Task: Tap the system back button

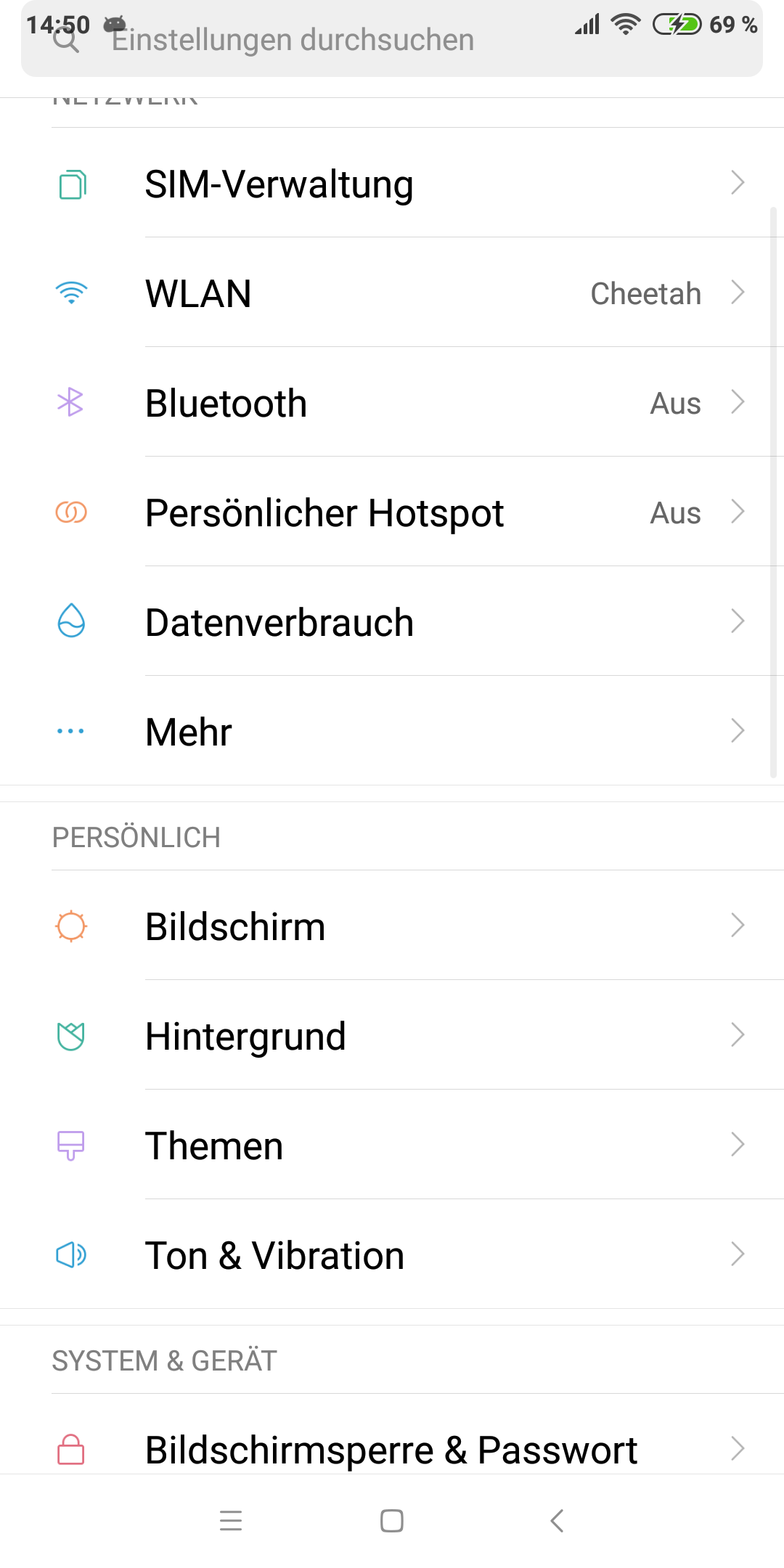Action: pyautogui.click(x=557, y=1520)
